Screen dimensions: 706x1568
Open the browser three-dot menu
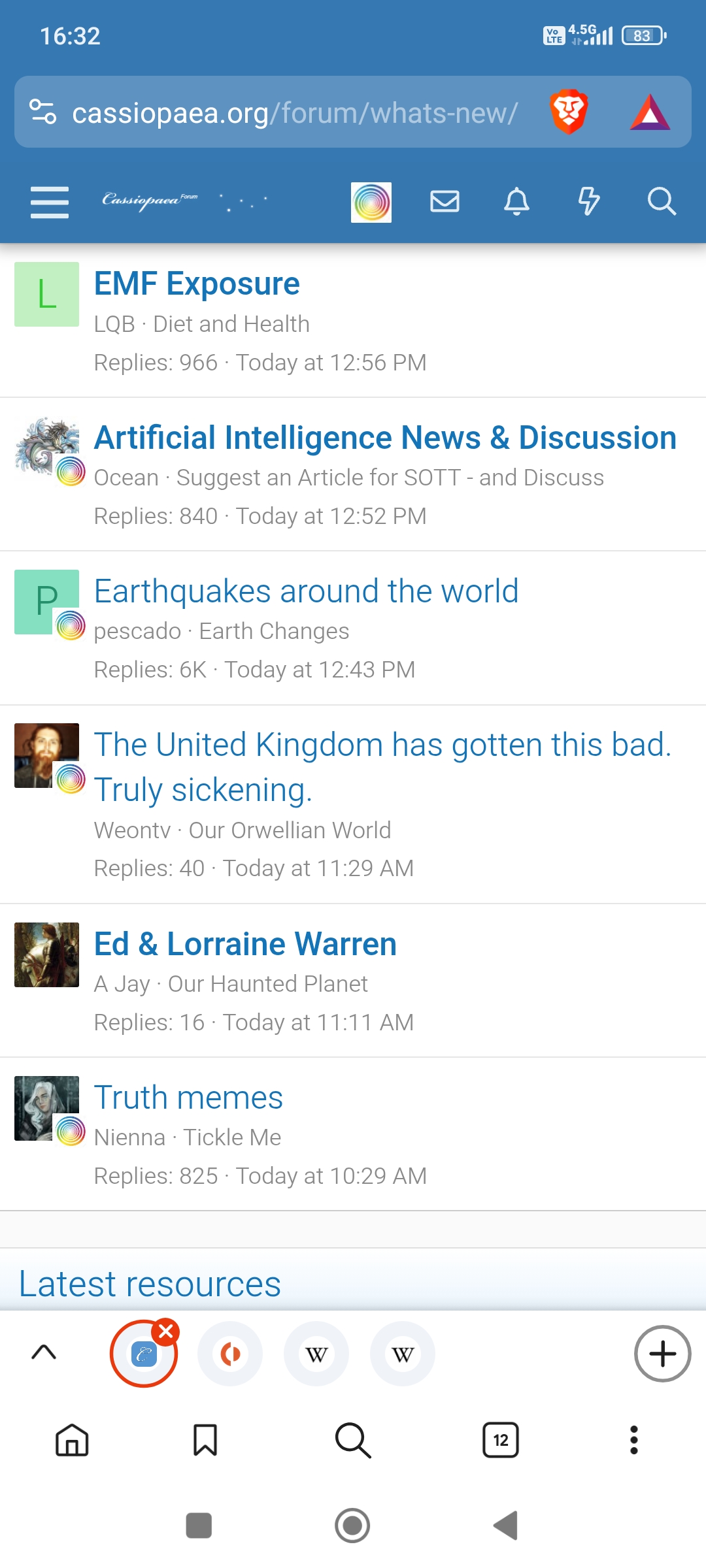(633, 1440)
